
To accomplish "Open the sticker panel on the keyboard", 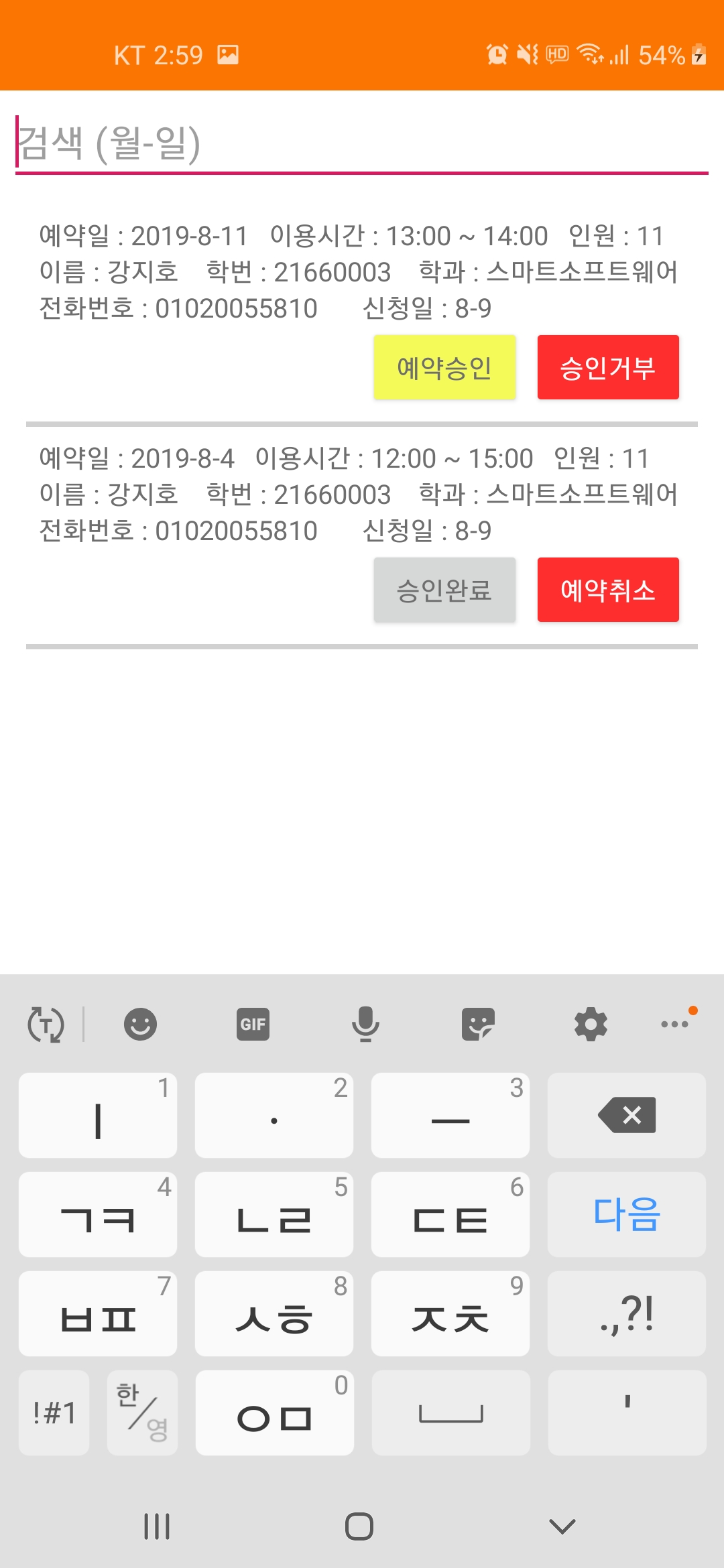I will tap(478, 1023).
